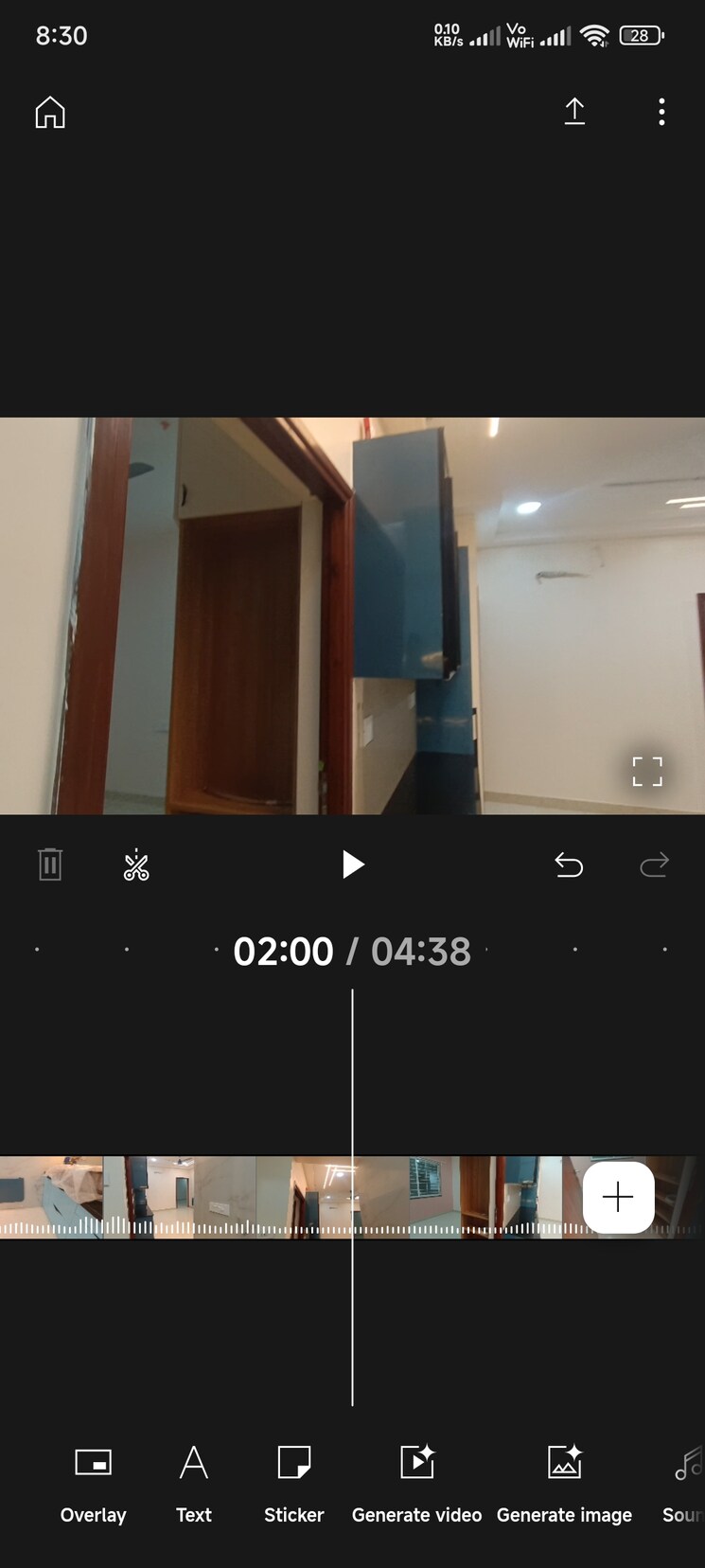Open the Sound tool

tap(683, 1479)
